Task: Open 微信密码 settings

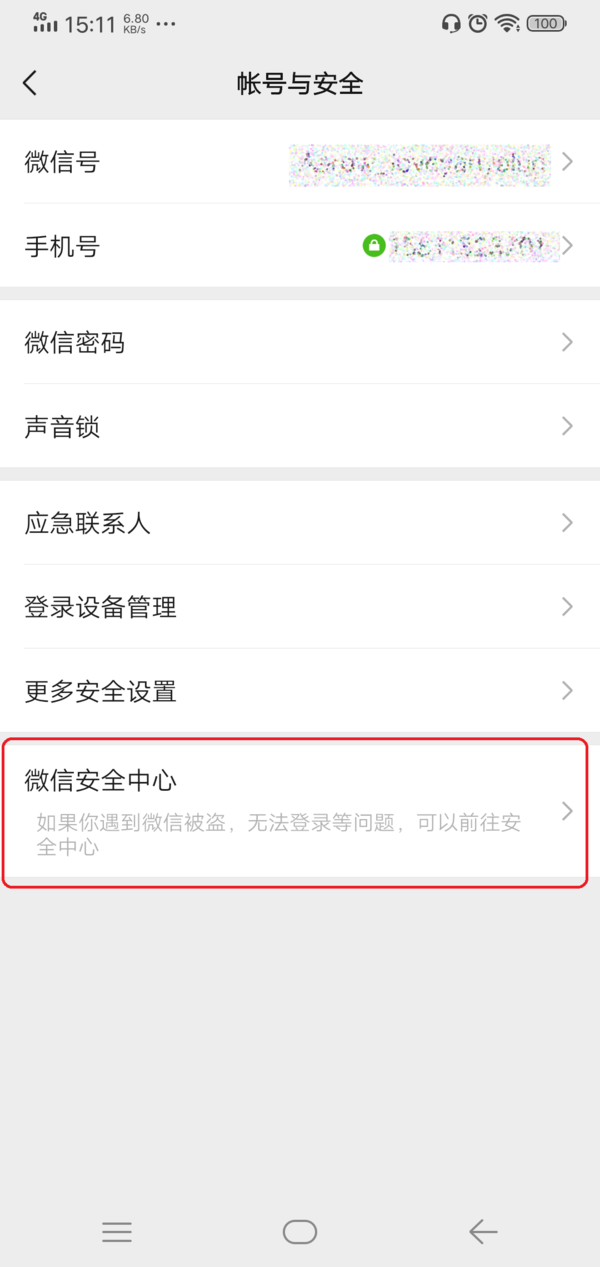Action: (x=300, y=343)
